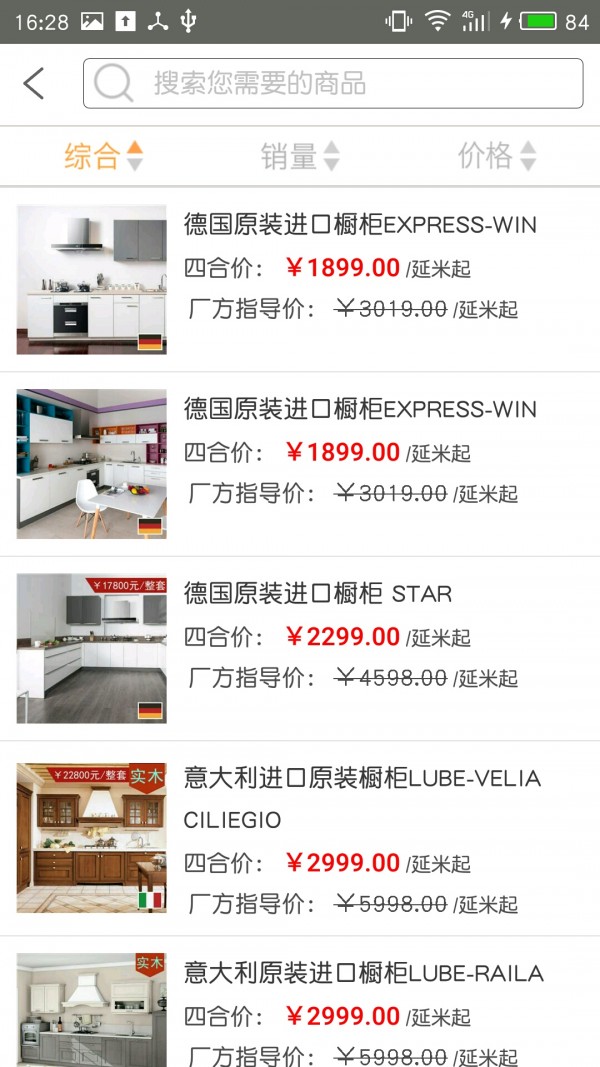Screen dimensions: 600x1067
Task: Open the 德国原装进口橱柜 STAR product
Action: pyautogui.click(x=300, y=649)
